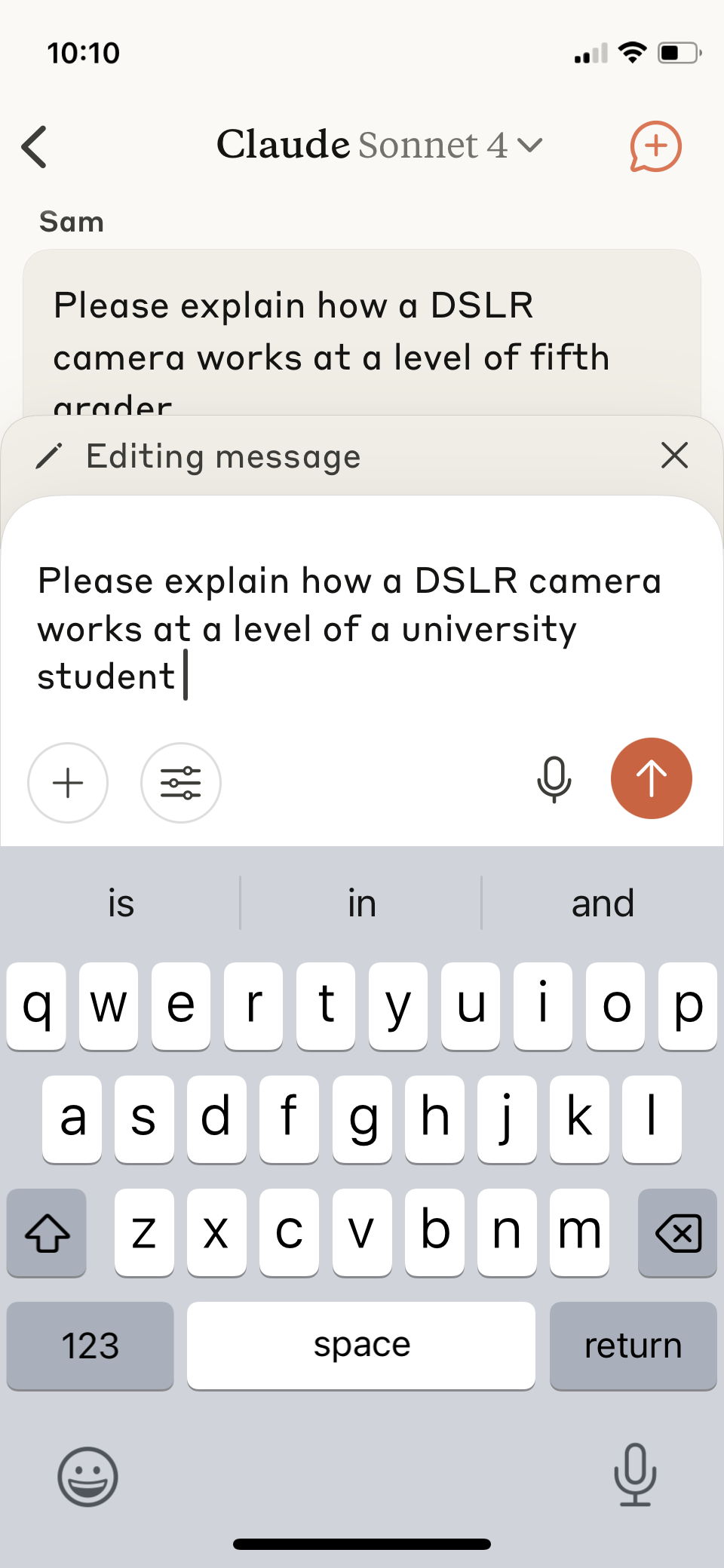Open the Claude Sonnet 4 model selector
The image size is (724, 1568).
click(379, 145)
